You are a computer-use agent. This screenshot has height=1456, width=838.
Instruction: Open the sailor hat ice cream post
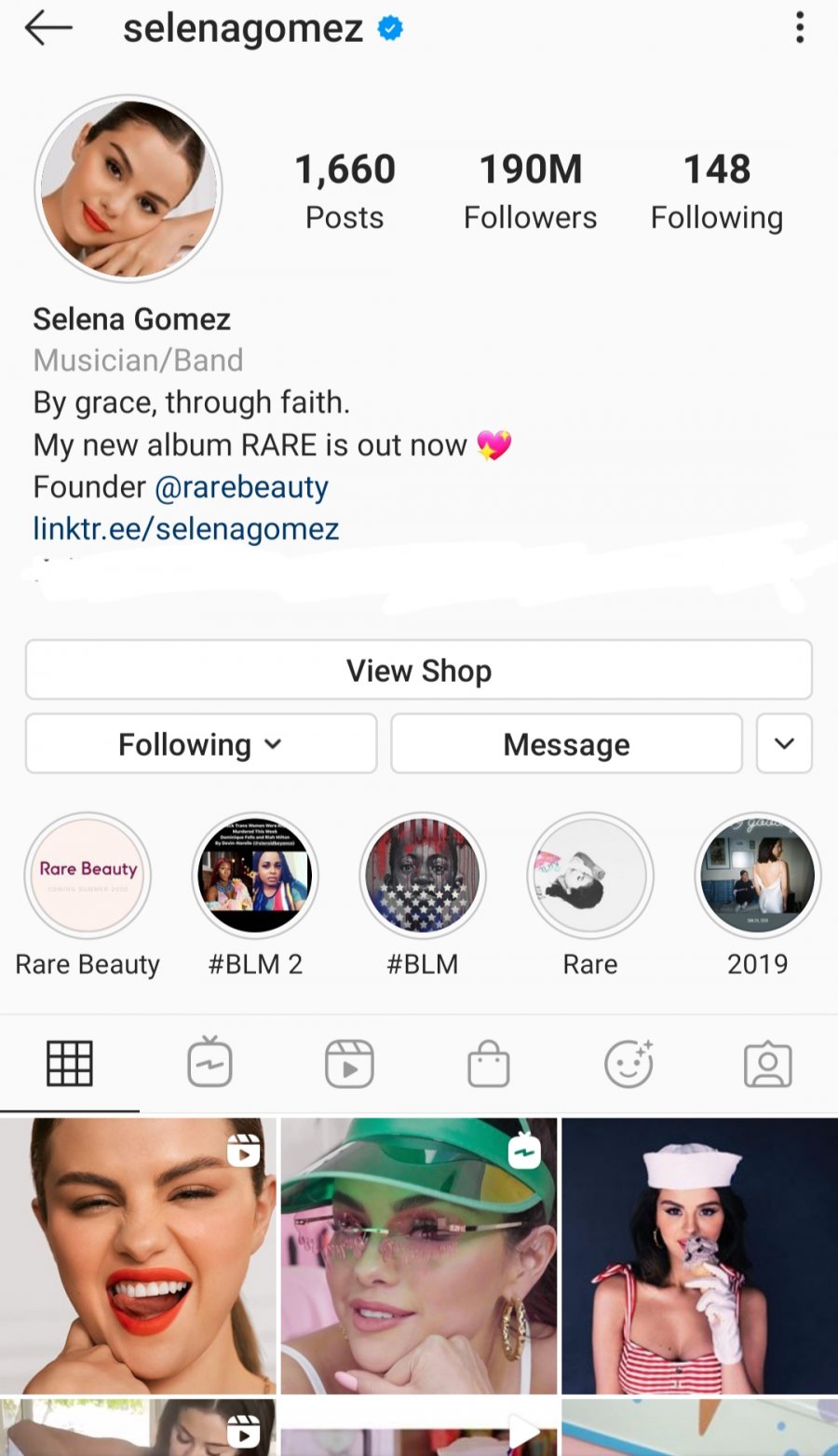click(x=699, y=1256)
